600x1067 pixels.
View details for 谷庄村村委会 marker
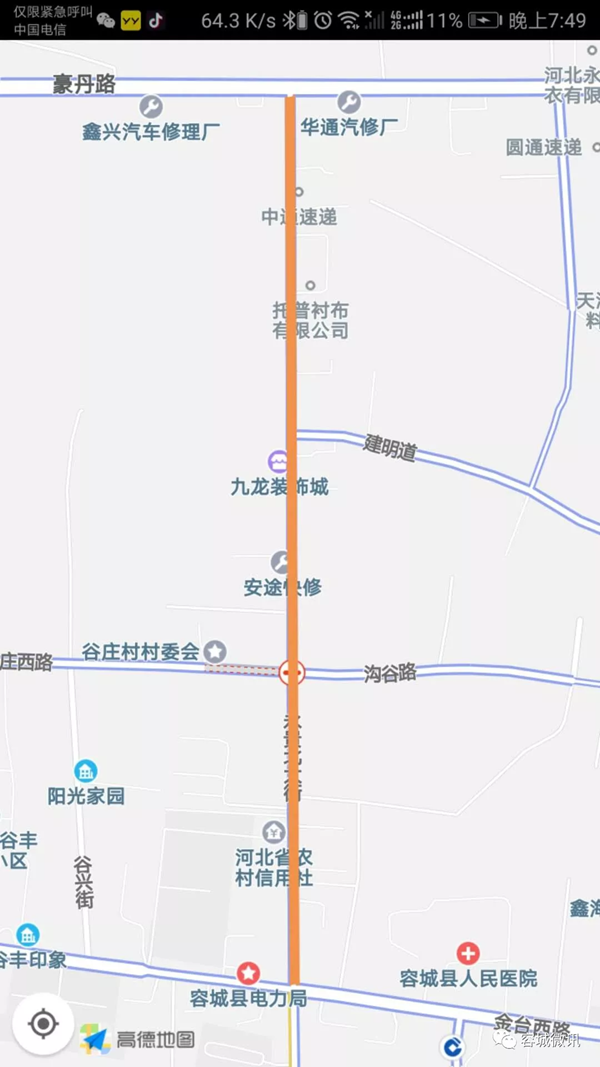[215, 651]
